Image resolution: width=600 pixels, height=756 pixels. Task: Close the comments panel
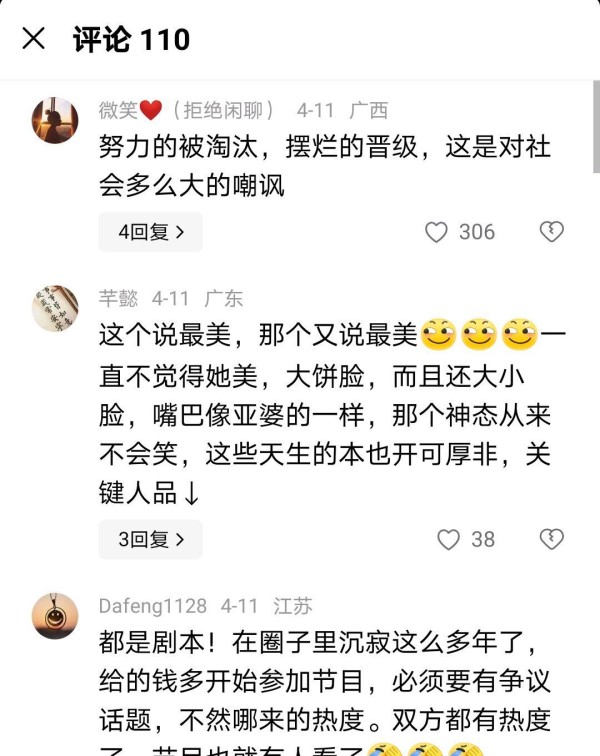point(33,39)
